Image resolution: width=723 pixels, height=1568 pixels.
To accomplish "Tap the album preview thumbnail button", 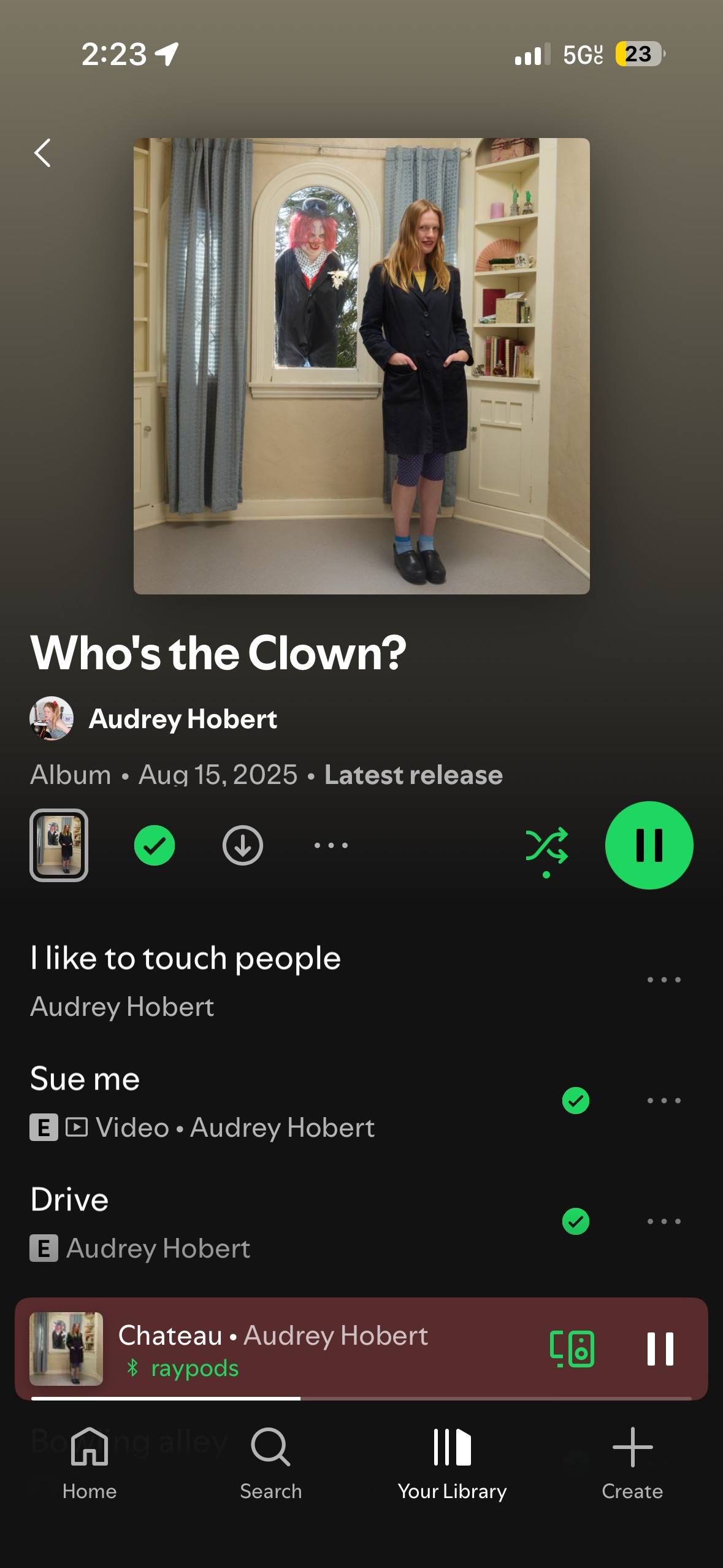I will [x=59, y=845].
